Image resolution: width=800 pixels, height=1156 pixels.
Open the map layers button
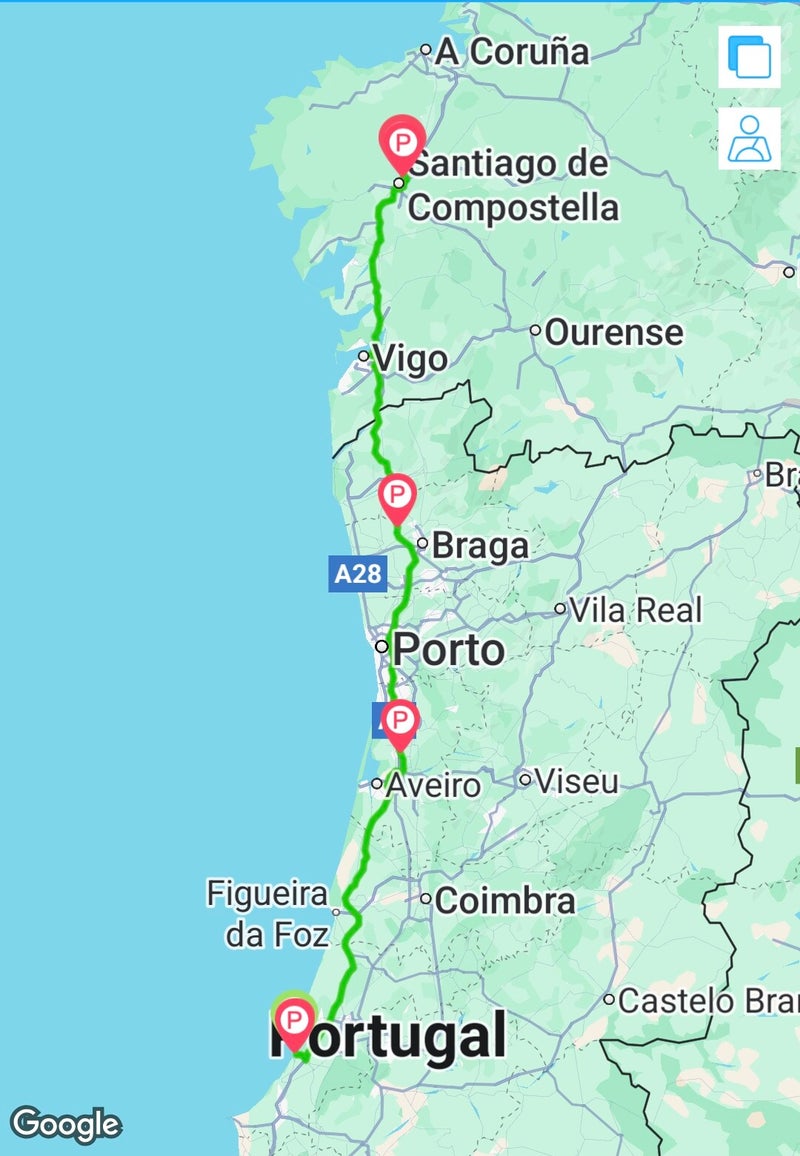click(749, 57)
